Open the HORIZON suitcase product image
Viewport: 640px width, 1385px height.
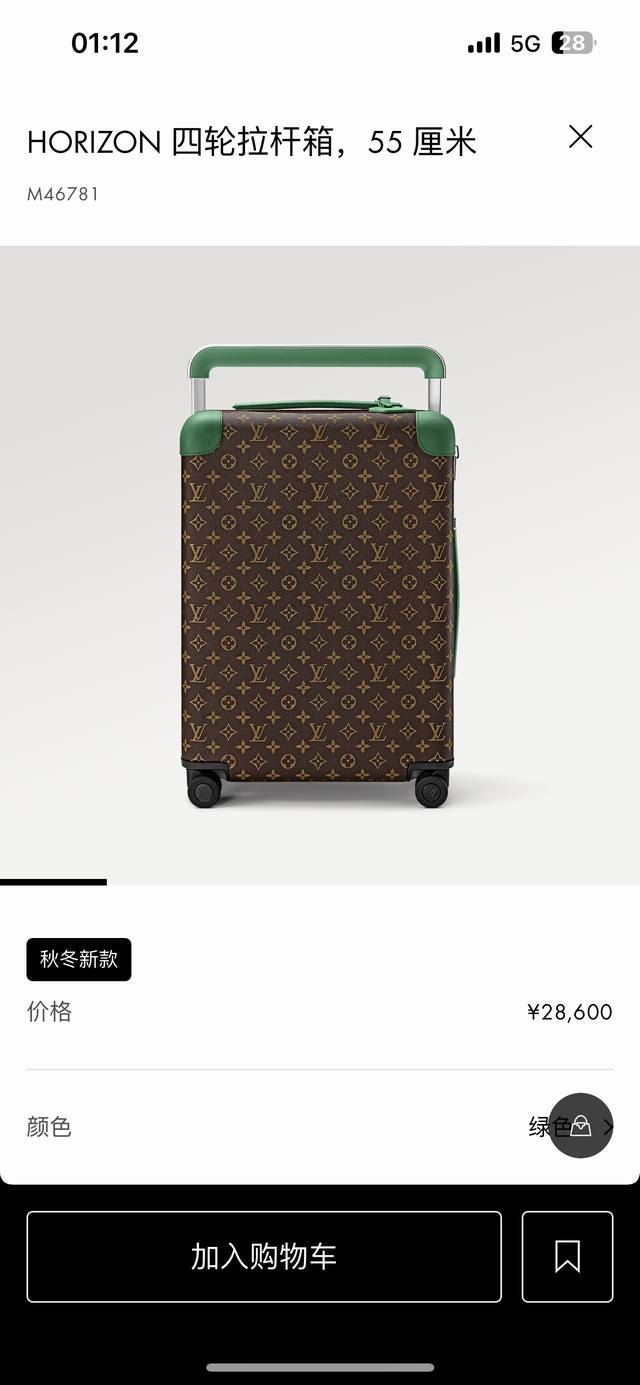point(319,575)
